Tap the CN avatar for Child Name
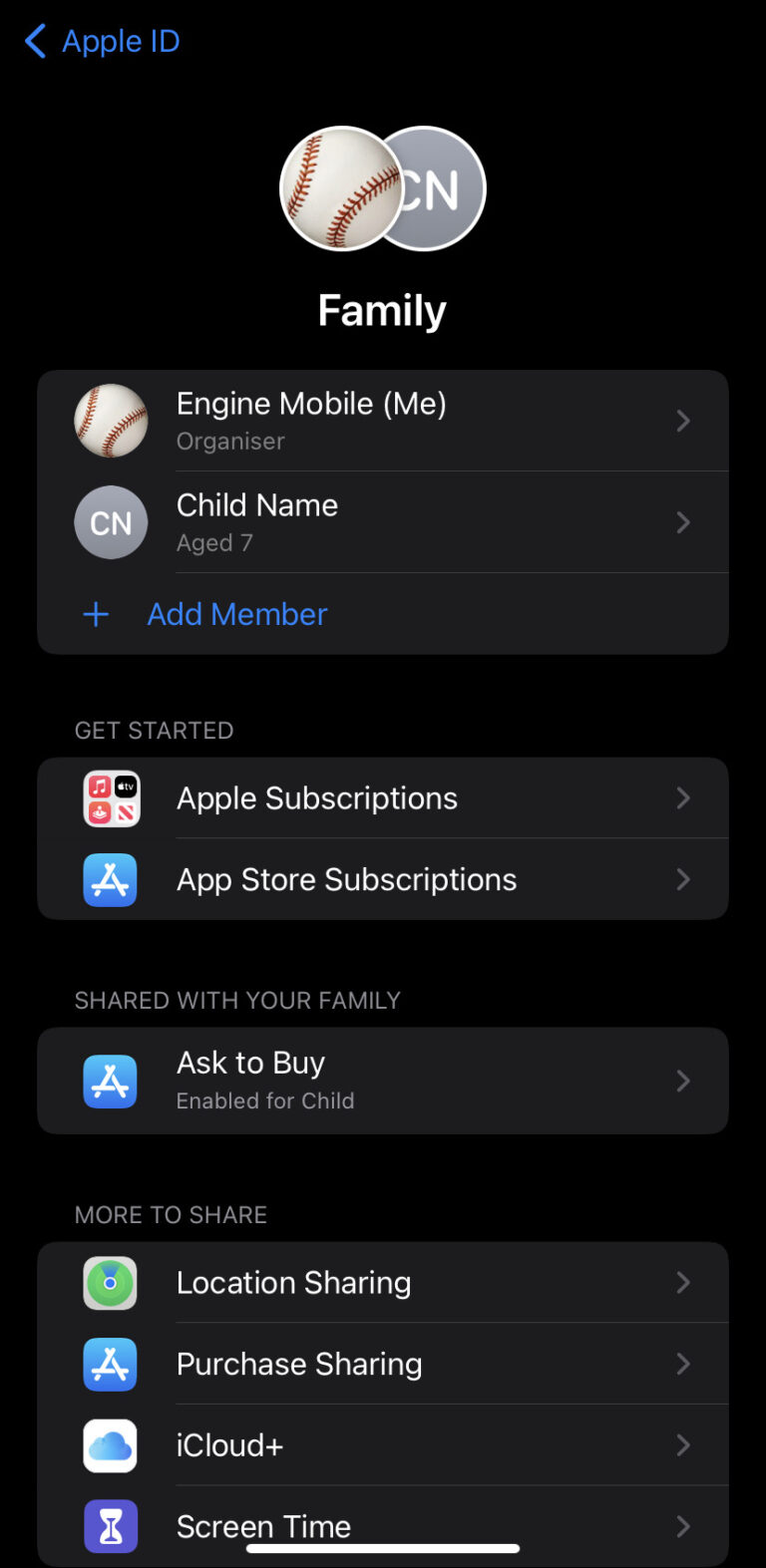 click(x=111, y=522)
